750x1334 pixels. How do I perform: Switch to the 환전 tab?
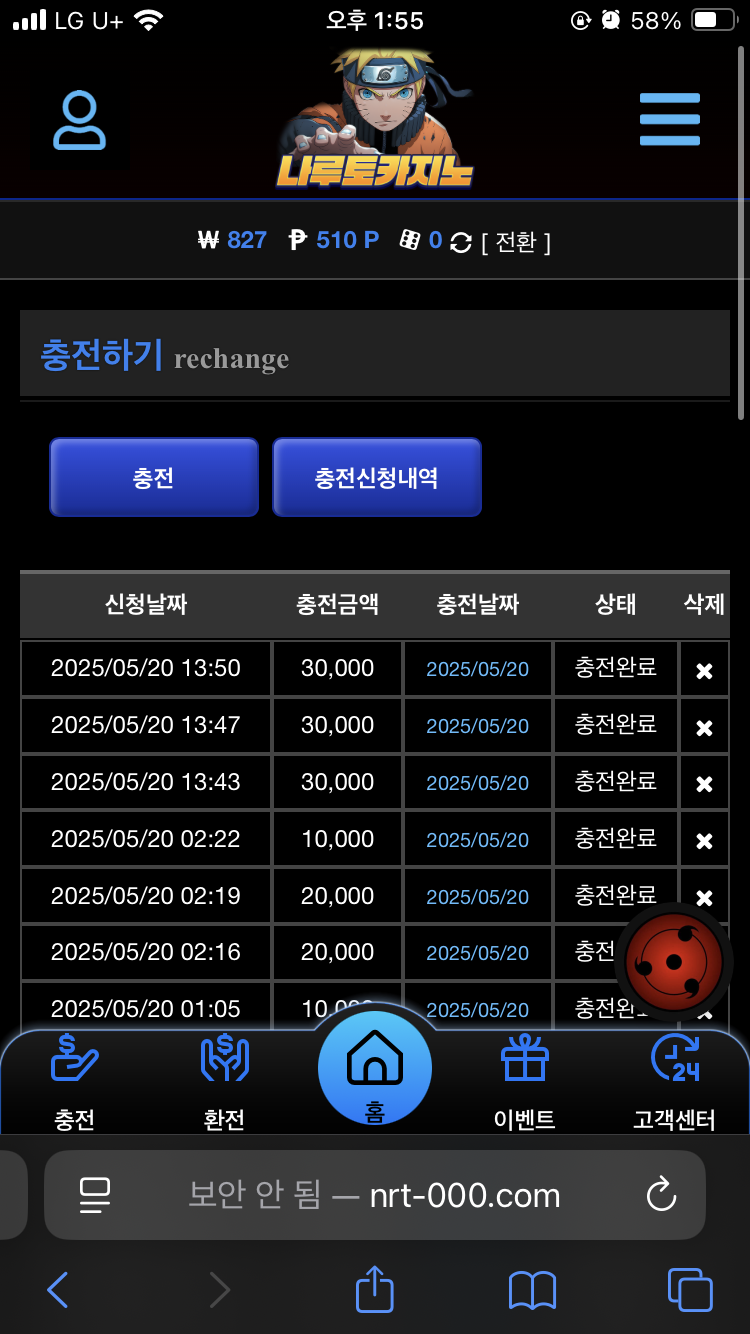[224, 1083]
